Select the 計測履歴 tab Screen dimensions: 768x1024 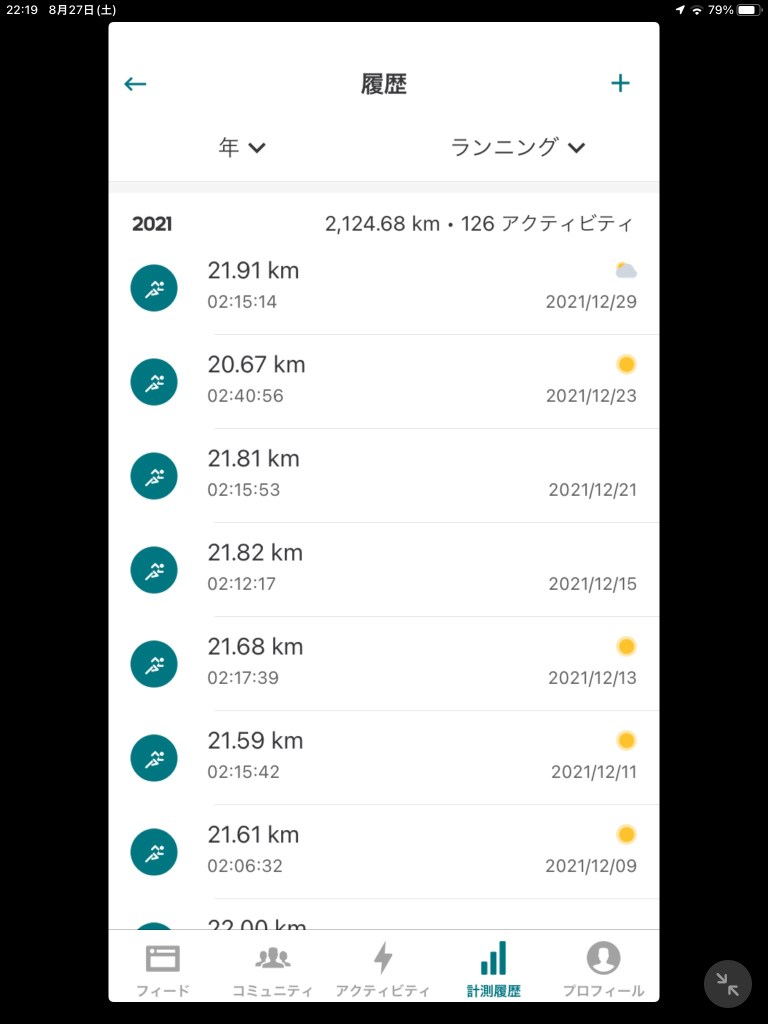point(493,969)
